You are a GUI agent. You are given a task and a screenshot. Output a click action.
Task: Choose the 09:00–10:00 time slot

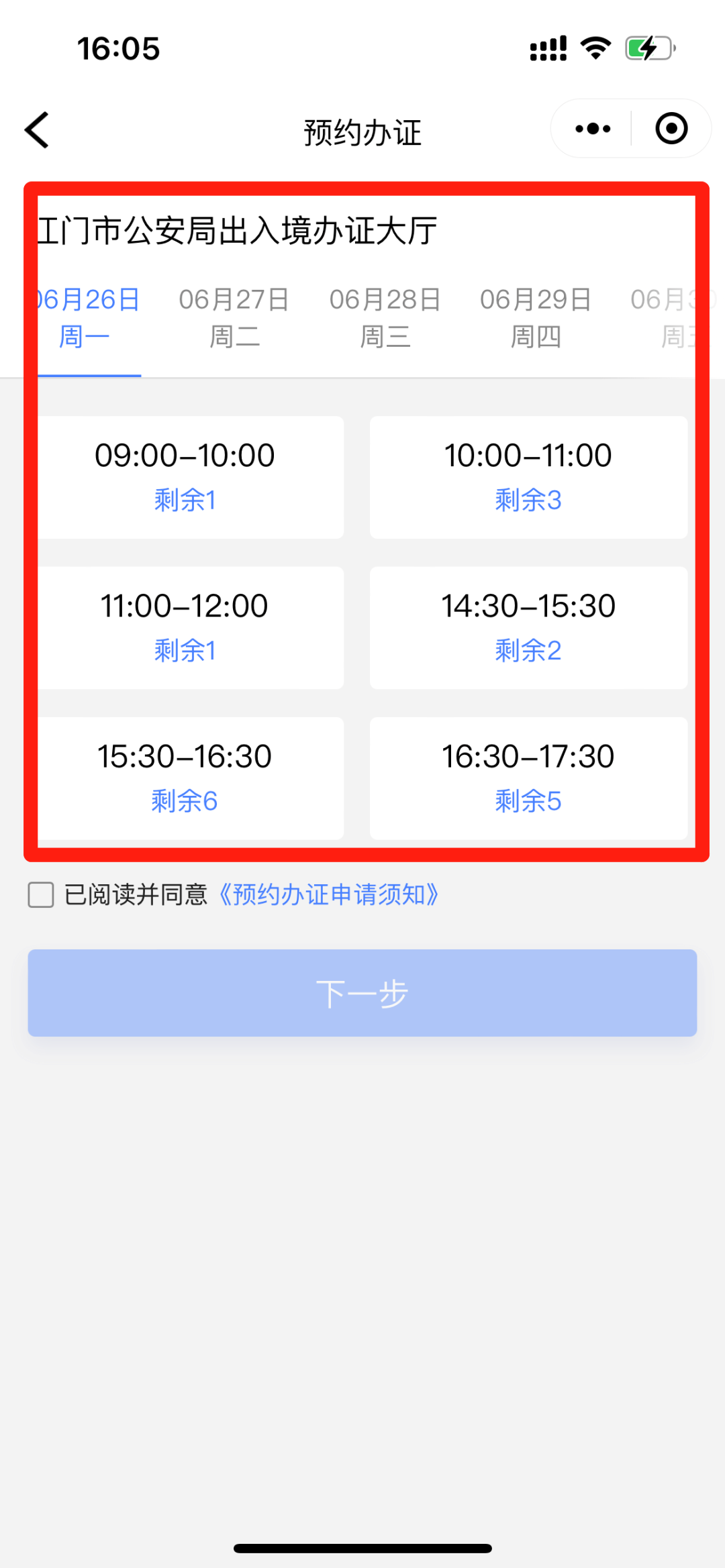point(185,477)
